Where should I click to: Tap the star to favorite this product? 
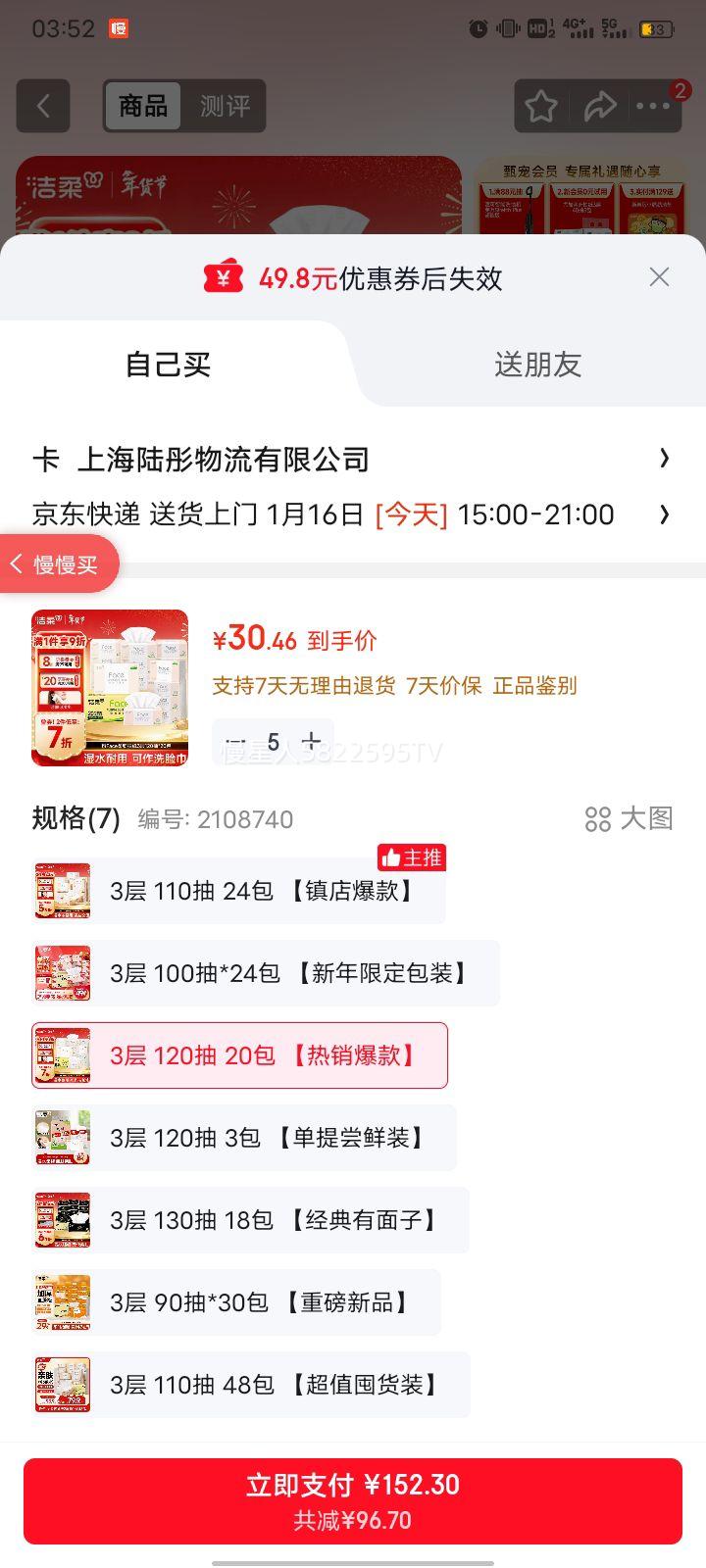pyautogui.click(x=540, y=106)
